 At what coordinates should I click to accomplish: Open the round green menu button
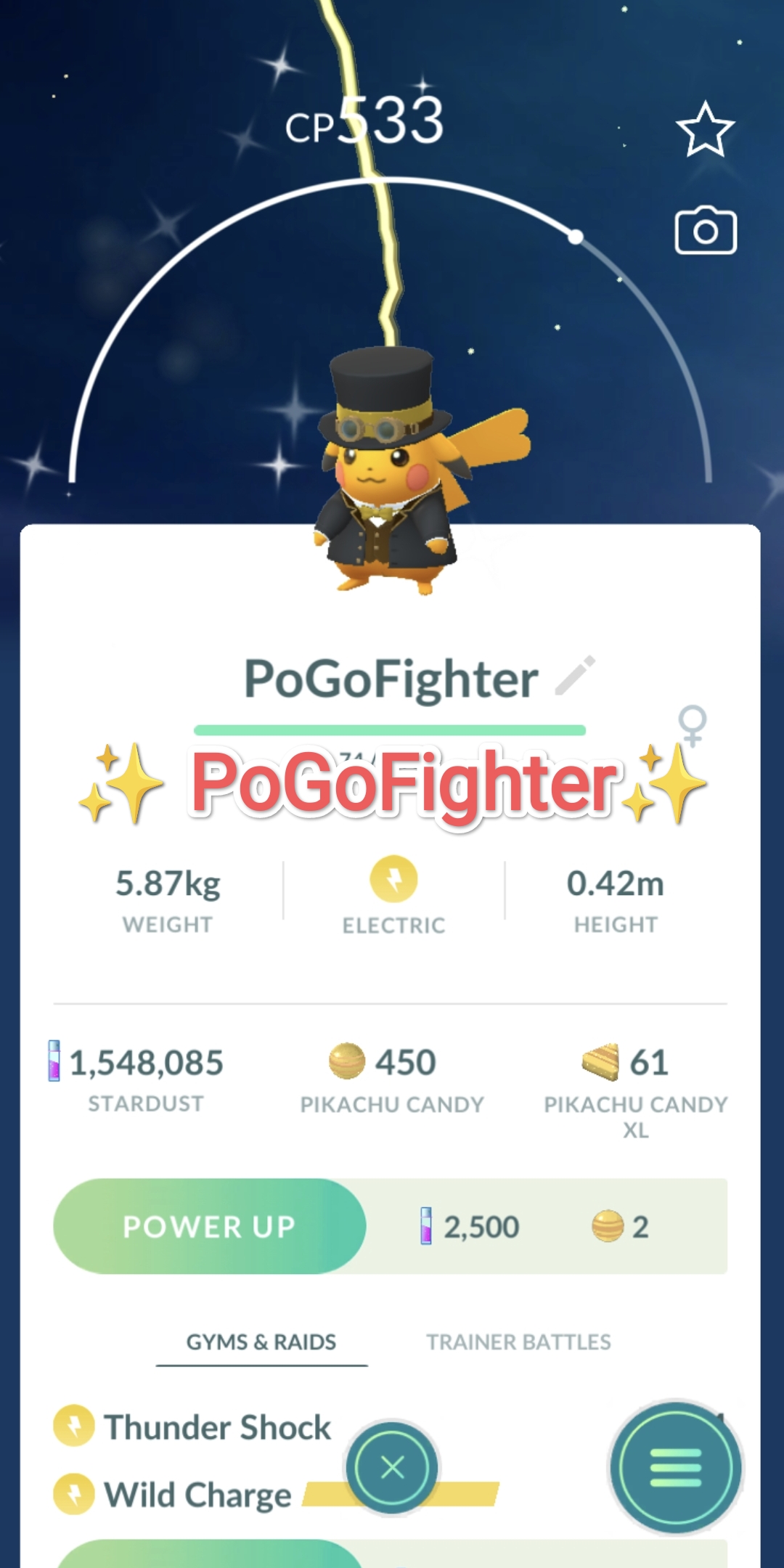675,1468
